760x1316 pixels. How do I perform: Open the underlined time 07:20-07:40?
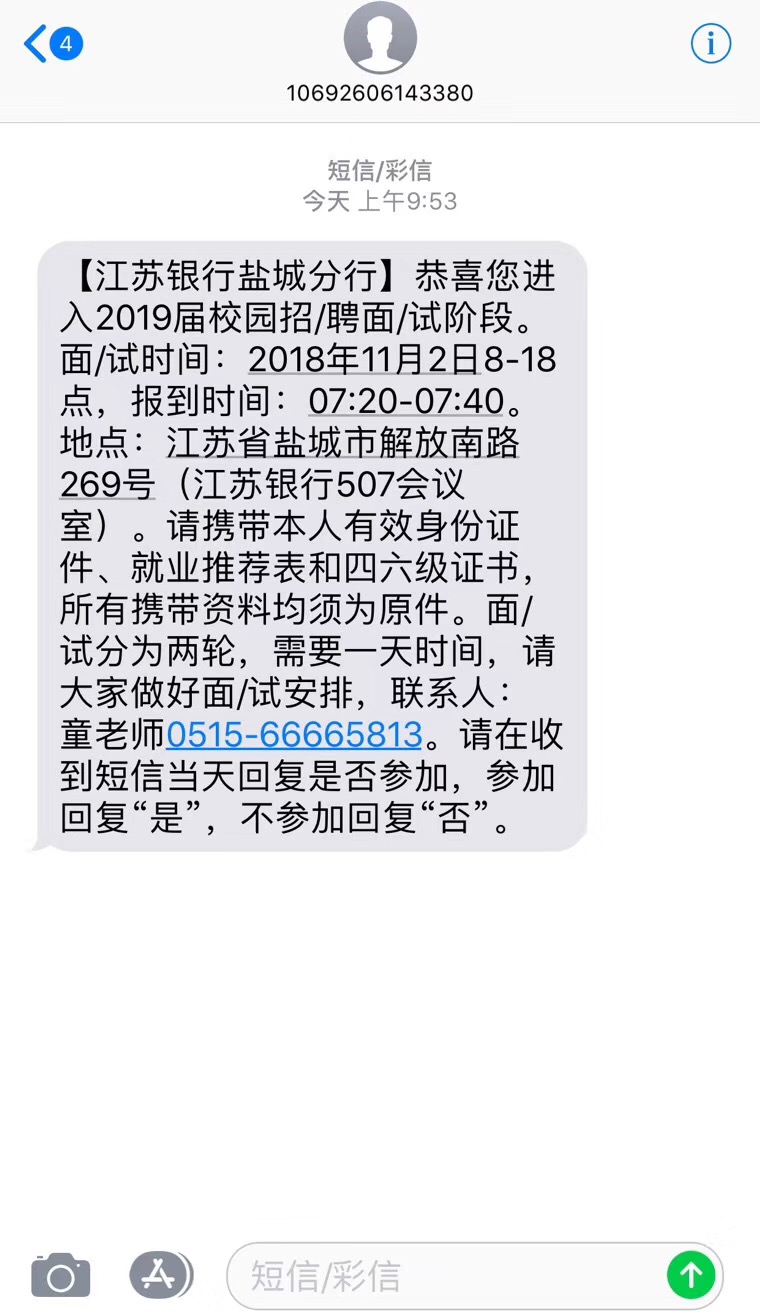(x=406, y=400)
